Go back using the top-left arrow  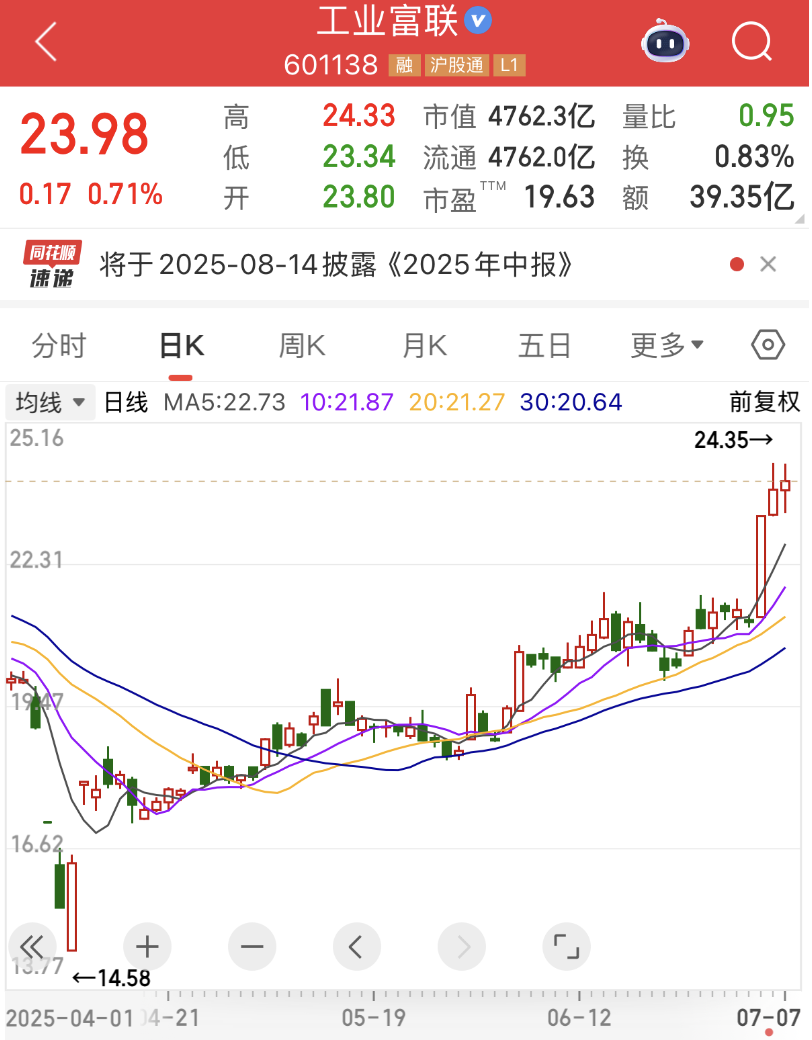pos(46,42)
